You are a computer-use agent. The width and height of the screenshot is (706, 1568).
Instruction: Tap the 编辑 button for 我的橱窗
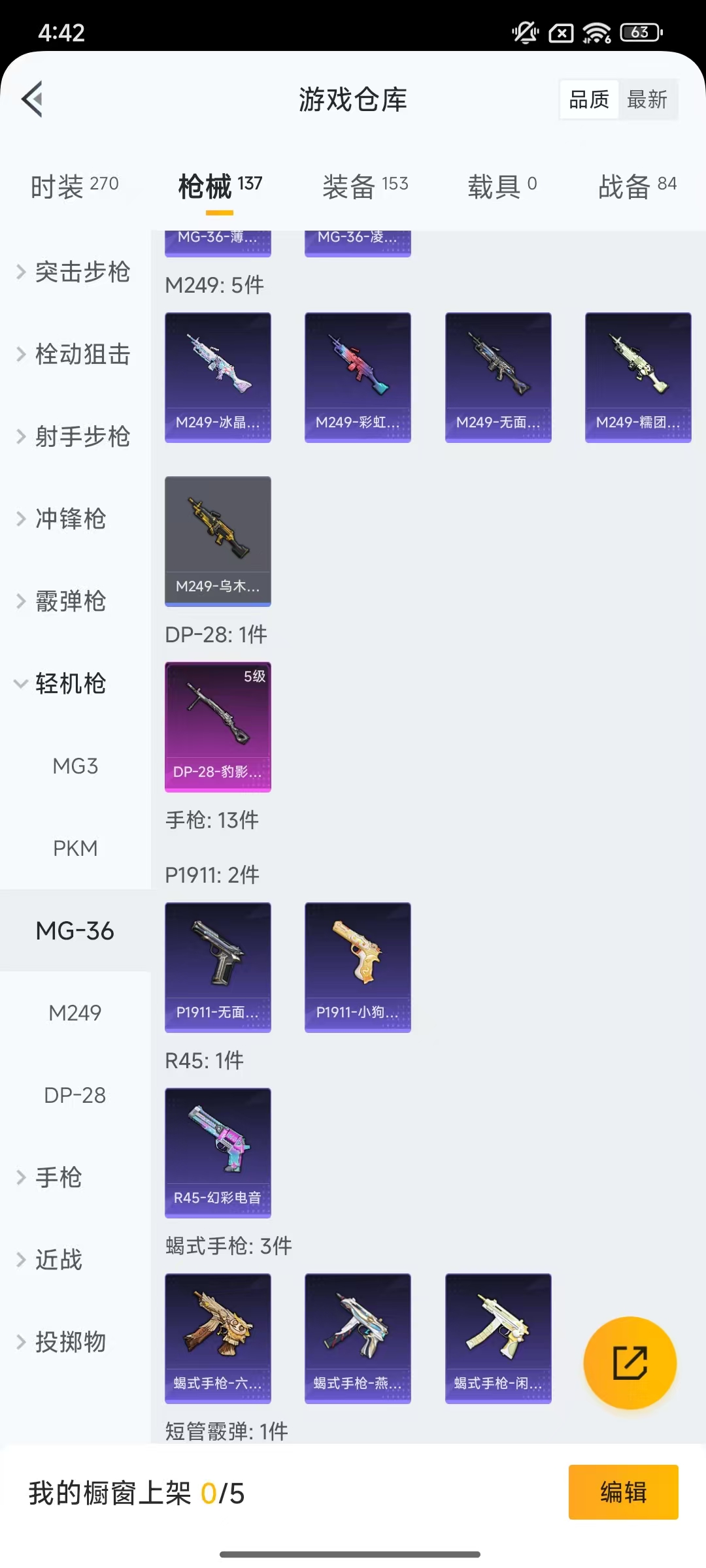tap(623, 1492)
